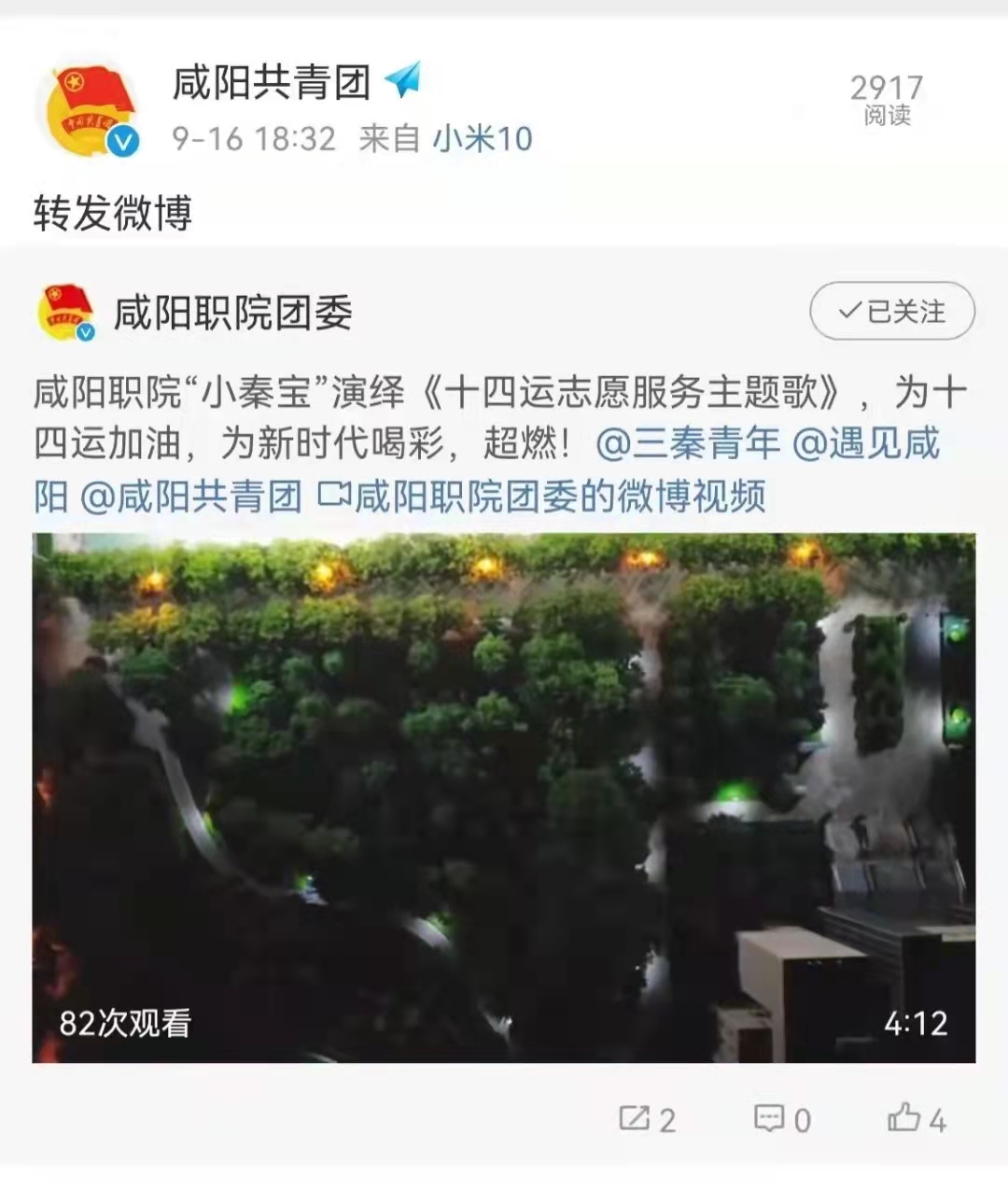Open 咸阳职院团委 avatar in reposted post
The height and width of the screenshot is (1189, 1008).
pyautogui.click(x=65, y=313)
